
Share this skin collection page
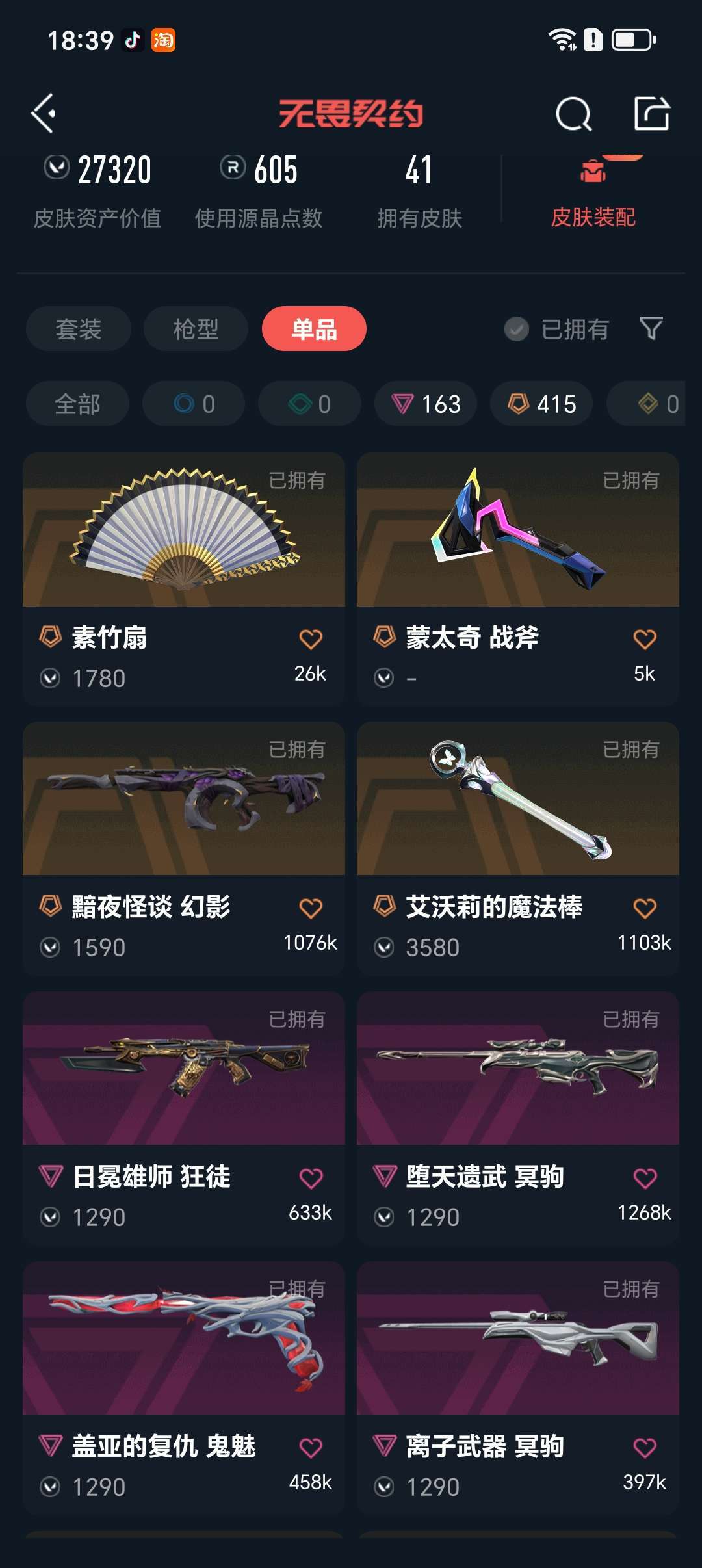point(651,114)
